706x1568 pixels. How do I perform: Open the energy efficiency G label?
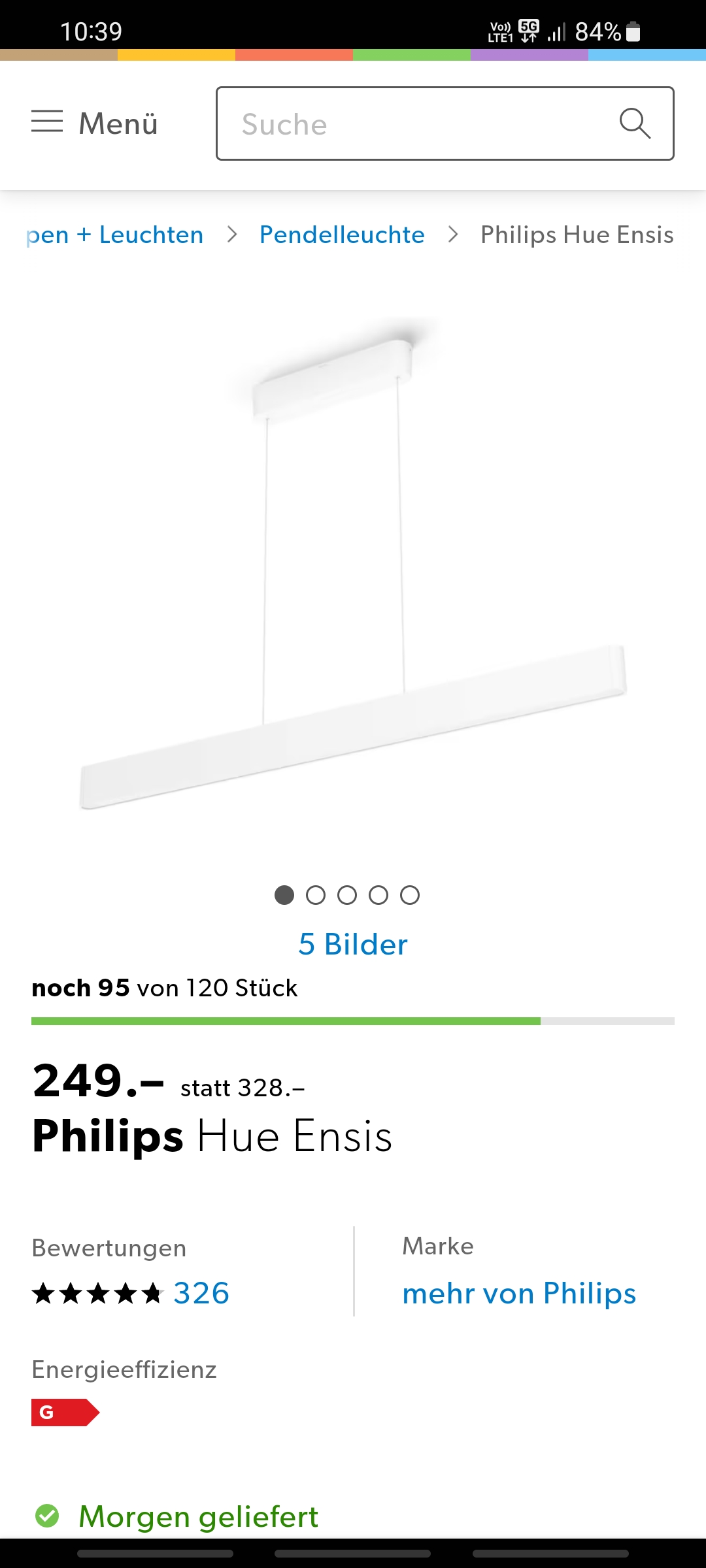[x=64, y=1413]
